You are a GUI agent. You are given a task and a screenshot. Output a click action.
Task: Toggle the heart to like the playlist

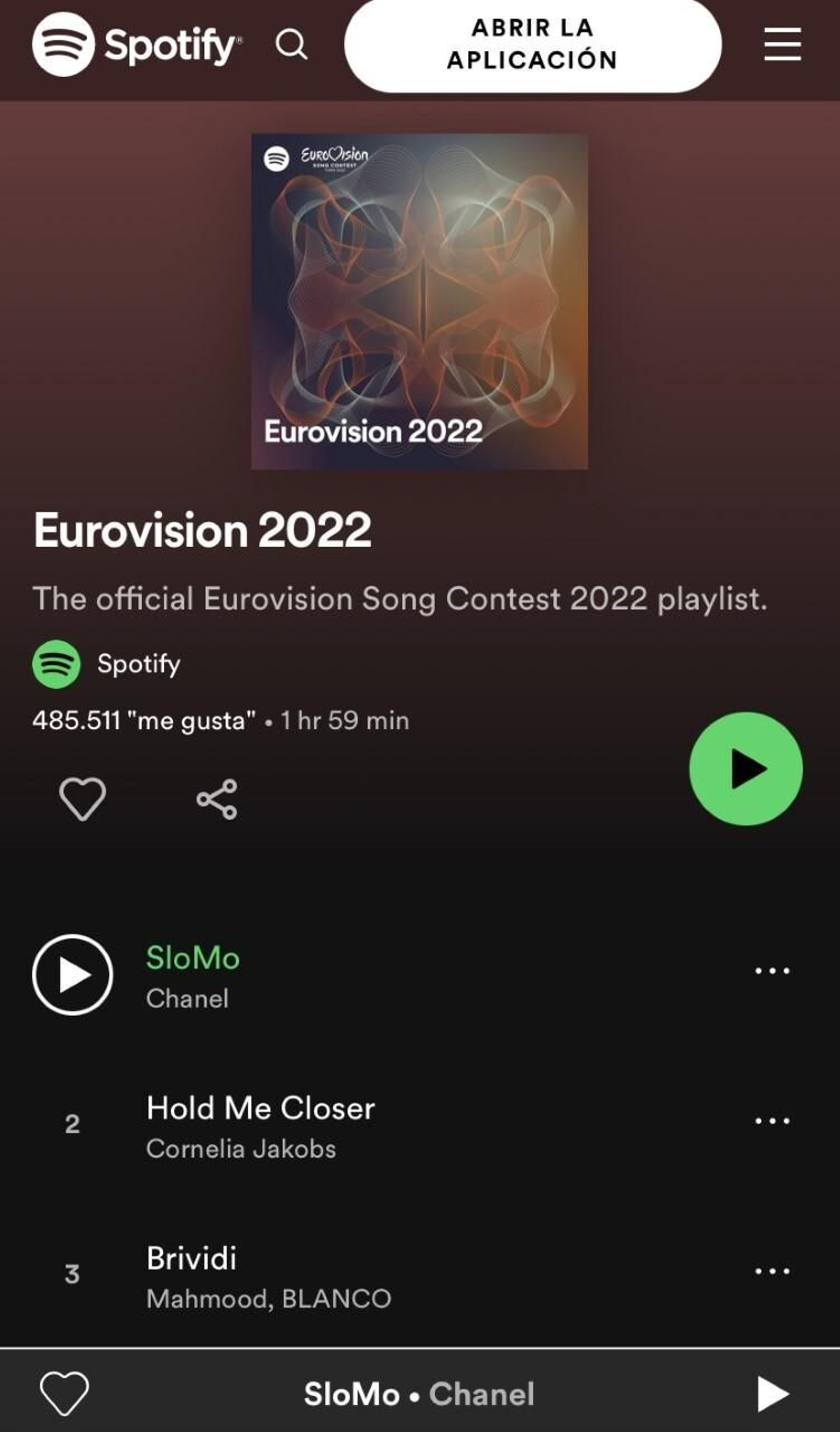point(82,799)
